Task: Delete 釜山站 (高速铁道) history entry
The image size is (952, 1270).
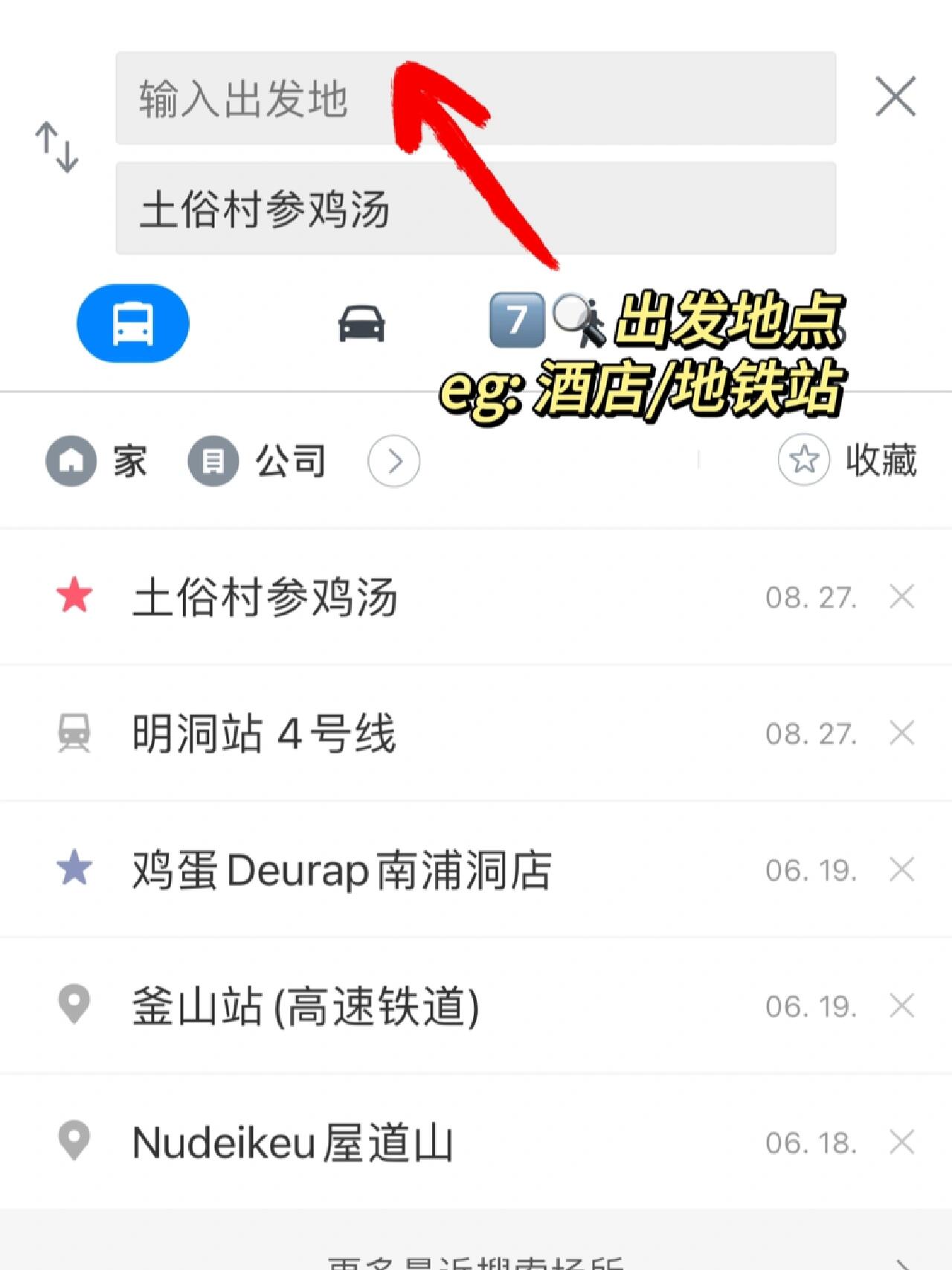Action: (x=901, y=1006)
